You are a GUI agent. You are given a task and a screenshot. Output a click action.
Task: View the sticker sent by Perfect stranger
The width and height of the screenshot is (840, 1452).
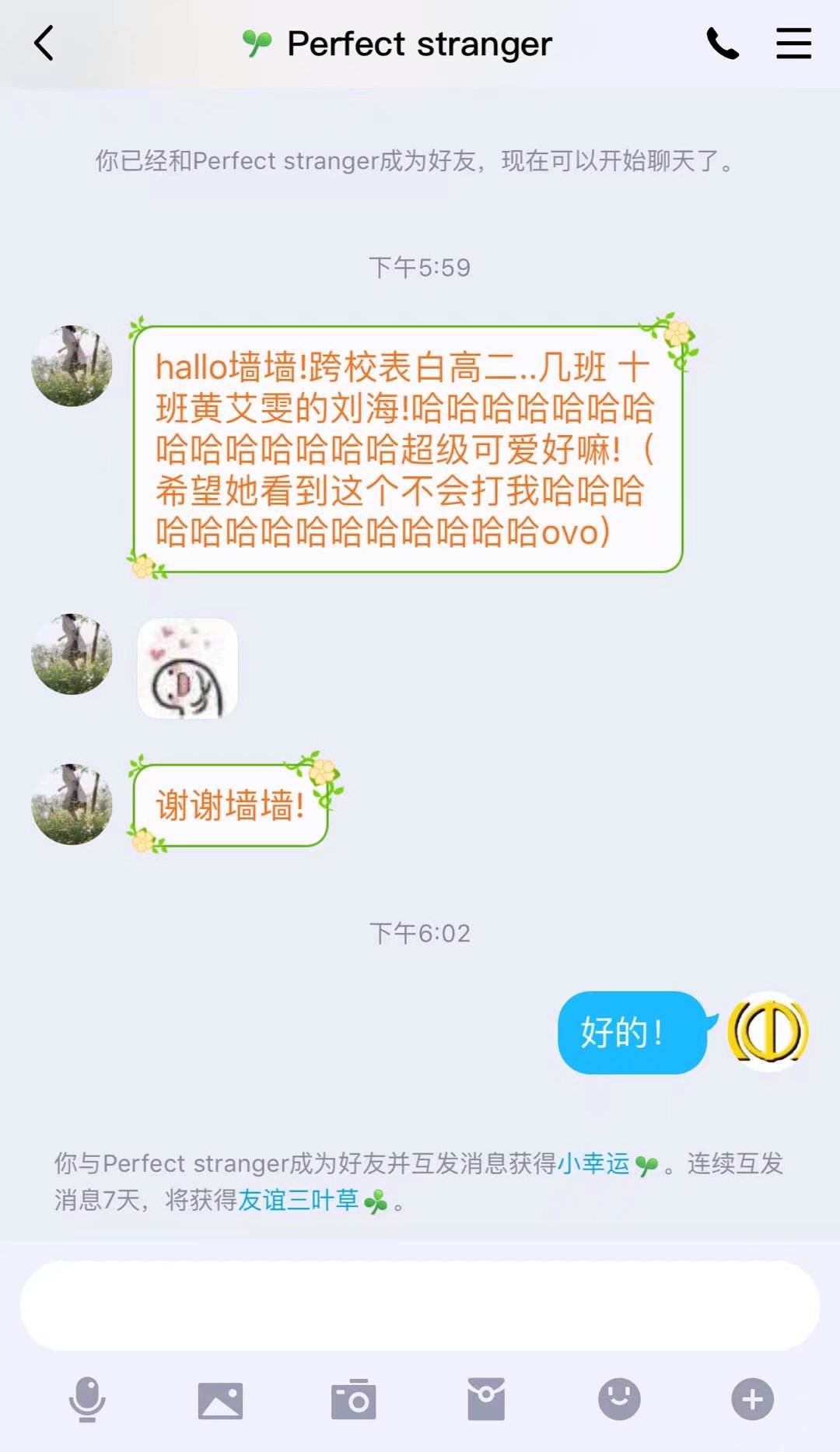187,668
